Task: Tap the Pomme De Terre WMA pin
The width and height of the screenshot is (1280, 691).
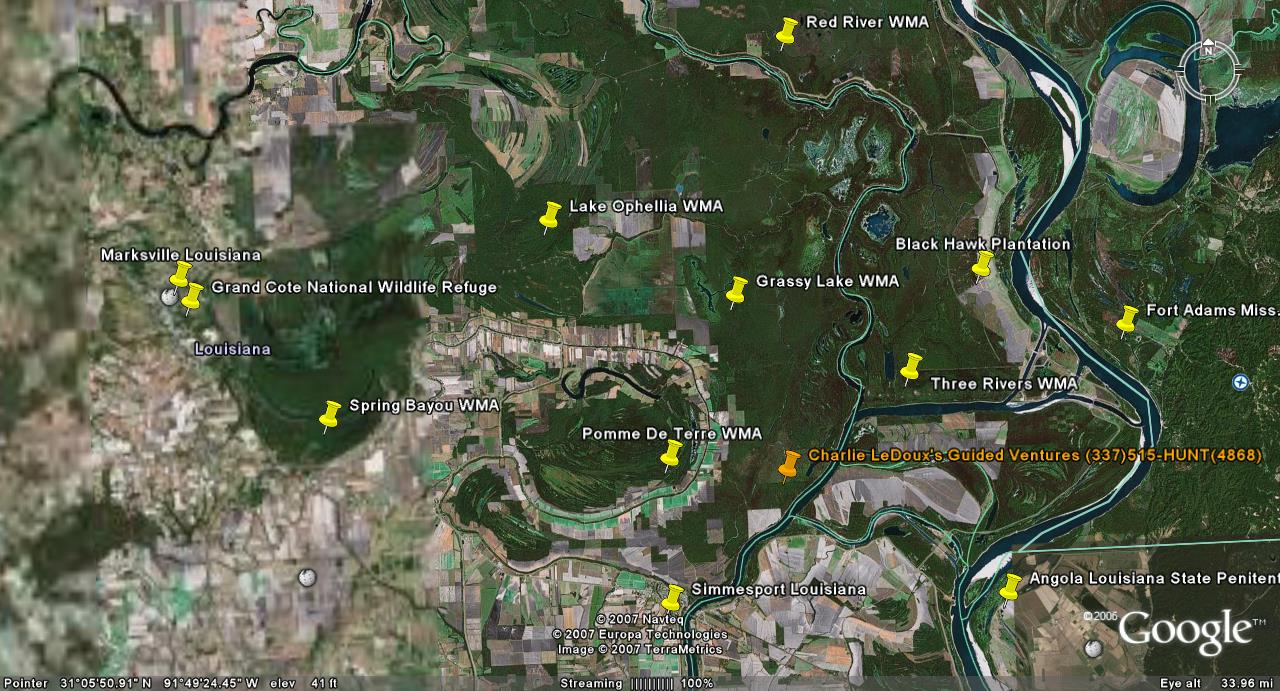Action: click(x=671, y=452)
